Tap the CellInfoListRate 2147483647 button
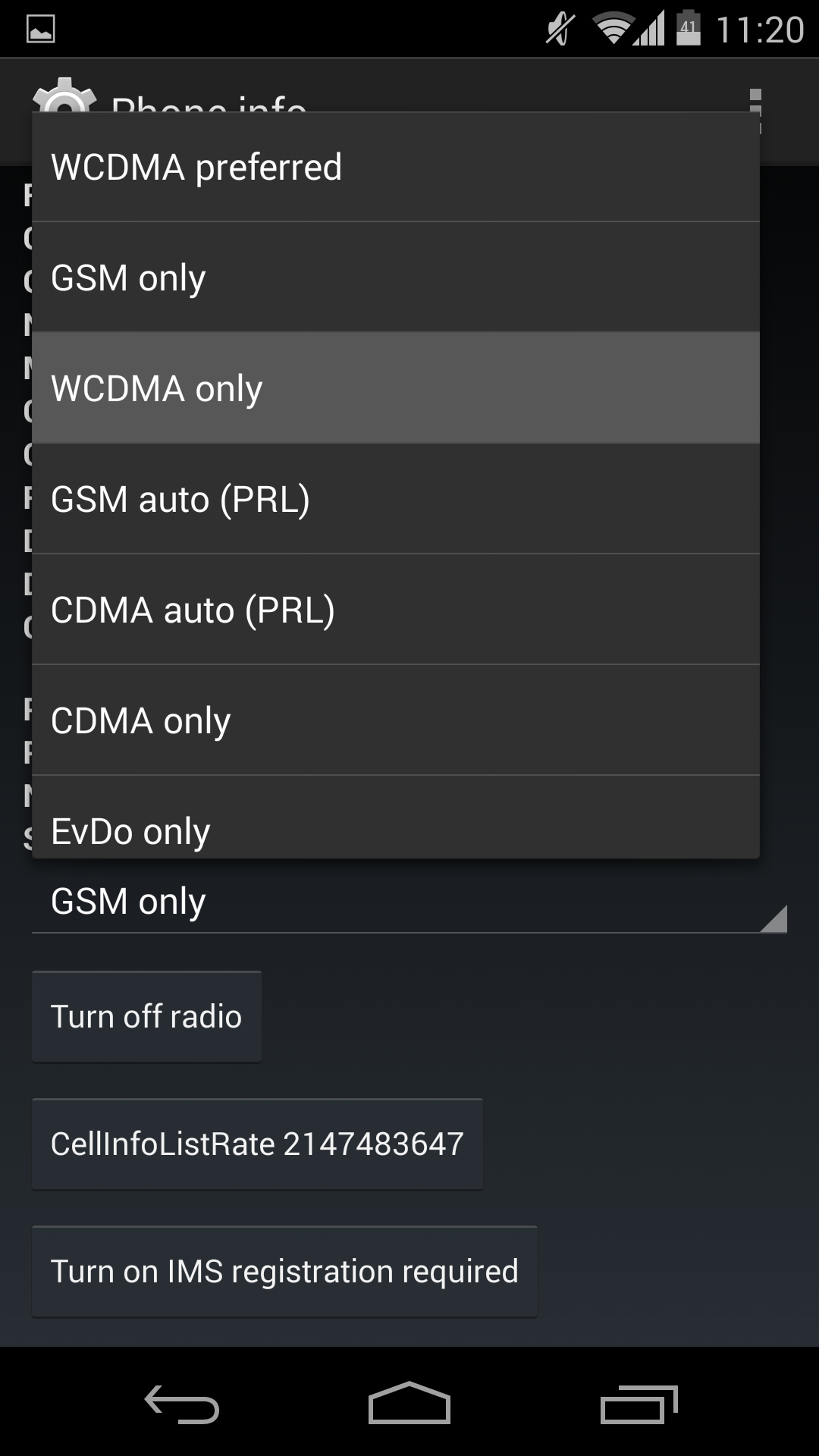The height and width of the screenshot is (1456, 819). (x=257, y=1144)
